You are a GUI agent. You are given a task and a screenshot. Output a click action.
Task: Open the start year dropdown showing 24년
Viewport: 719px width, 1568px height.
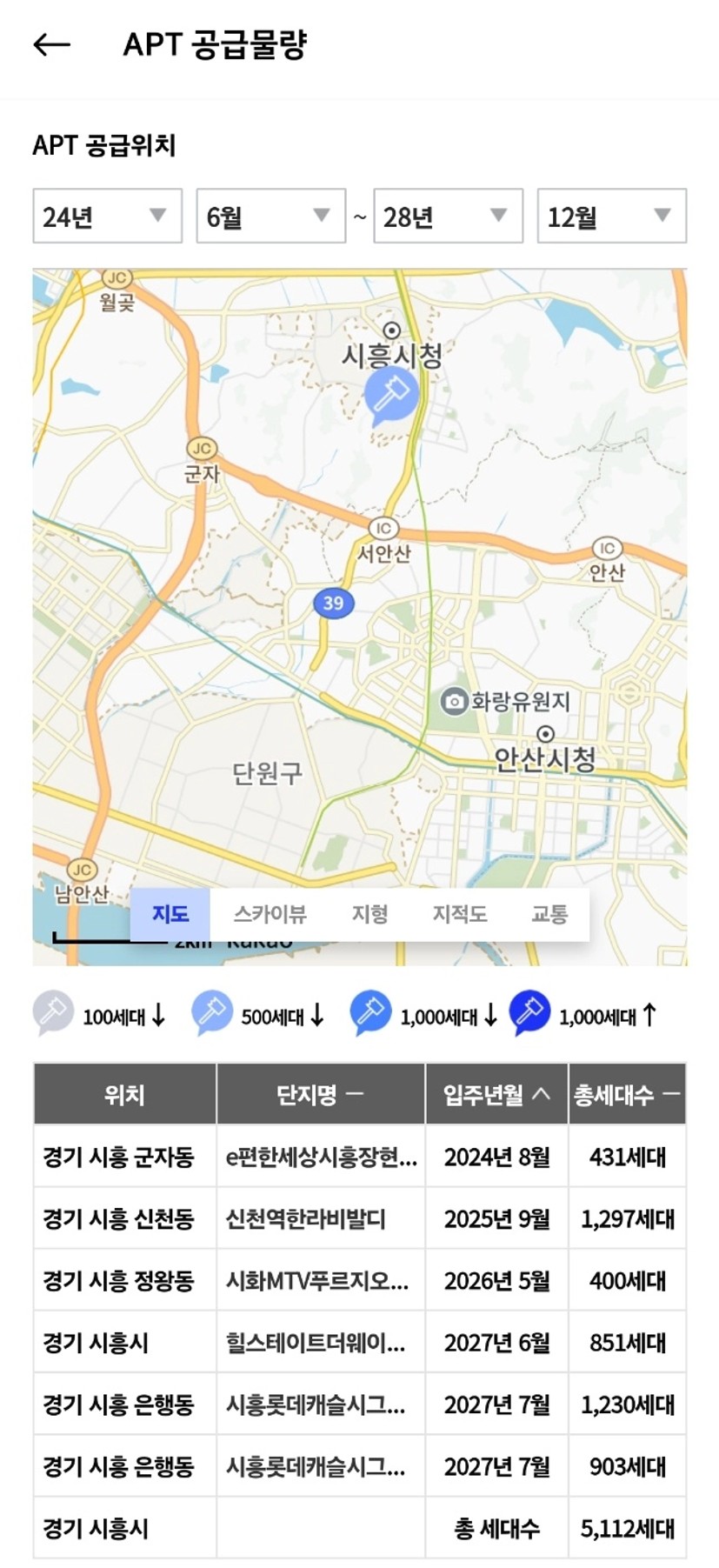(x=107, y=216)
